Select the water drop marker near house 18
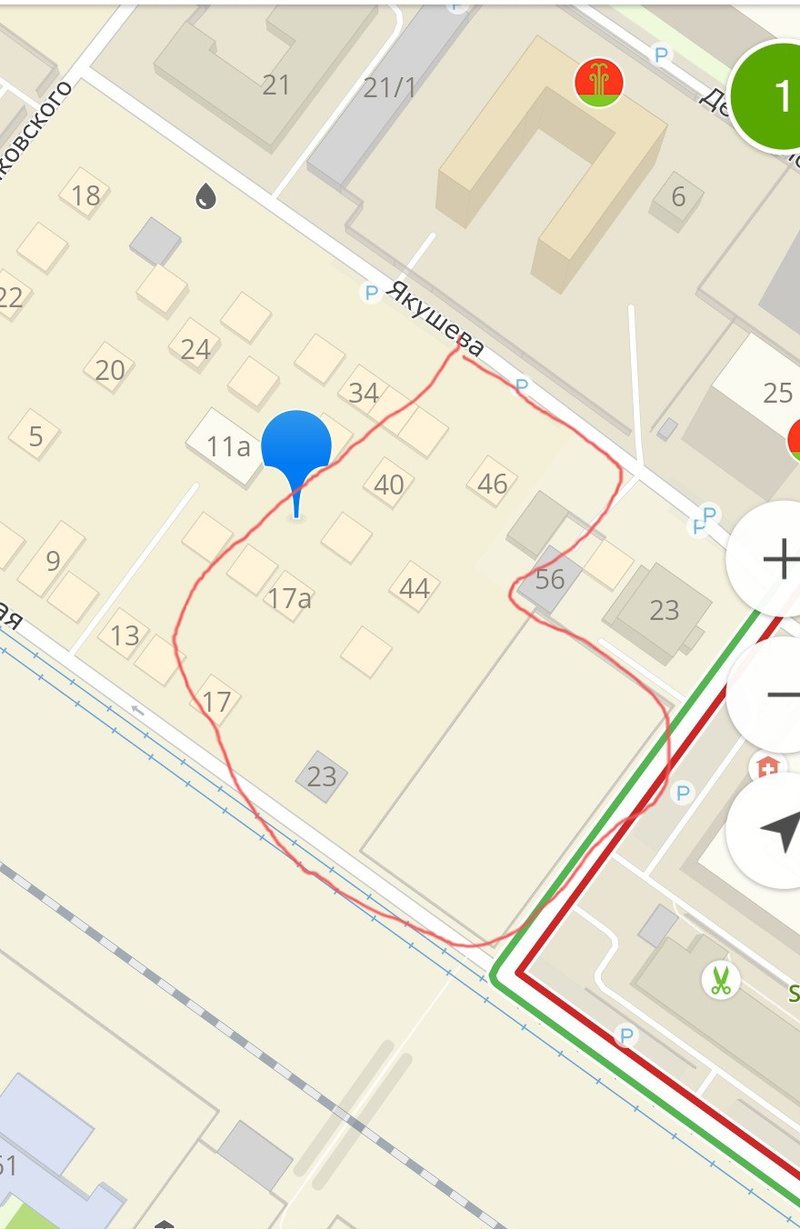The height and width of the screenshot is (1229, 800). pyautogui.click(x=206, y=196)
